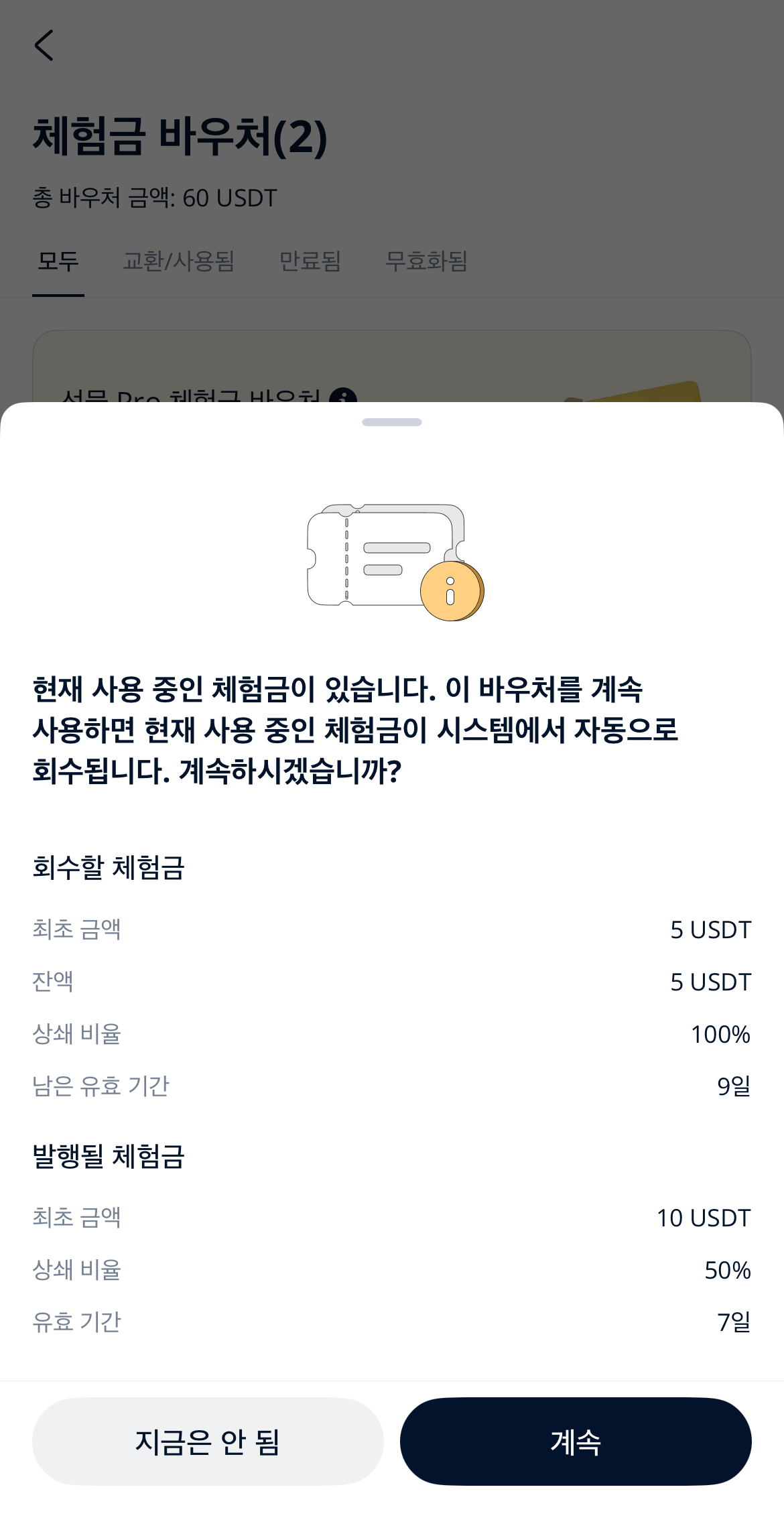Tap the orange info badge on the voucher graphic

tap(450, 592)
